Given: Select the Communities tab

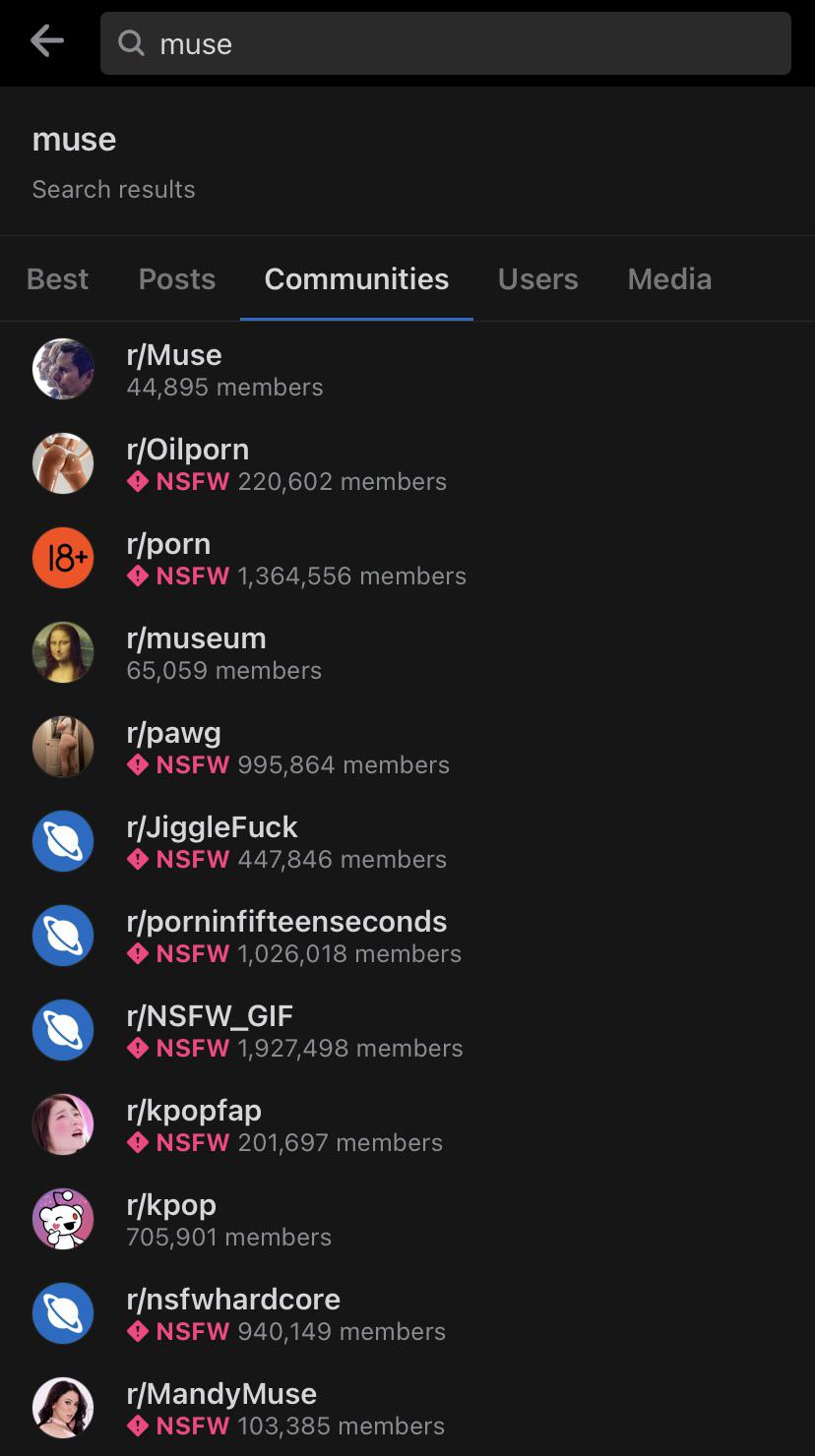Looking at the screenshot, I should pos(356,278).
